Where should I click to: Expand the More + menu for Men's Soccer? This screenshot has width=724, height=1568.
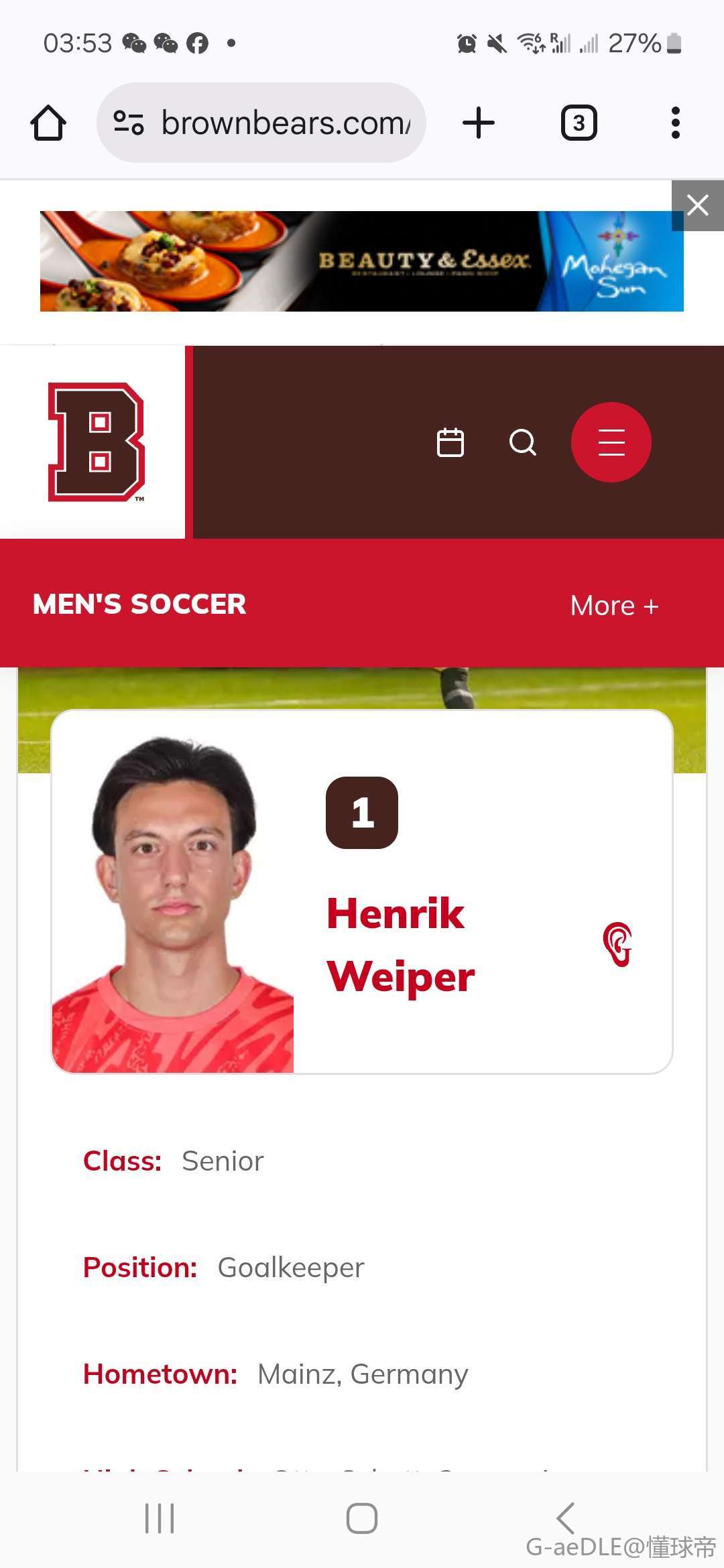pos(614,606)
